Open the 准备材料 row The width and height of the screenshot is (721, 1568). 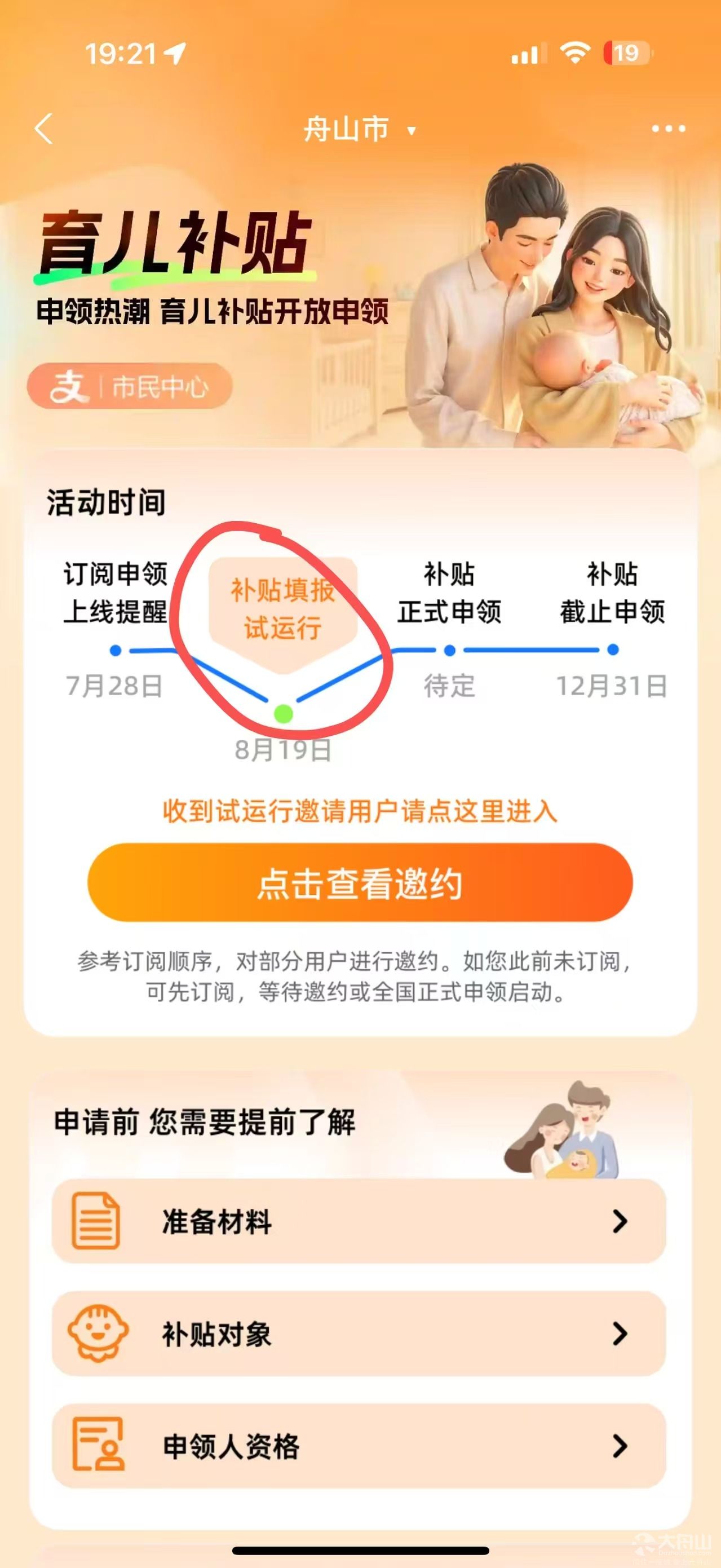click(359, 1221)
